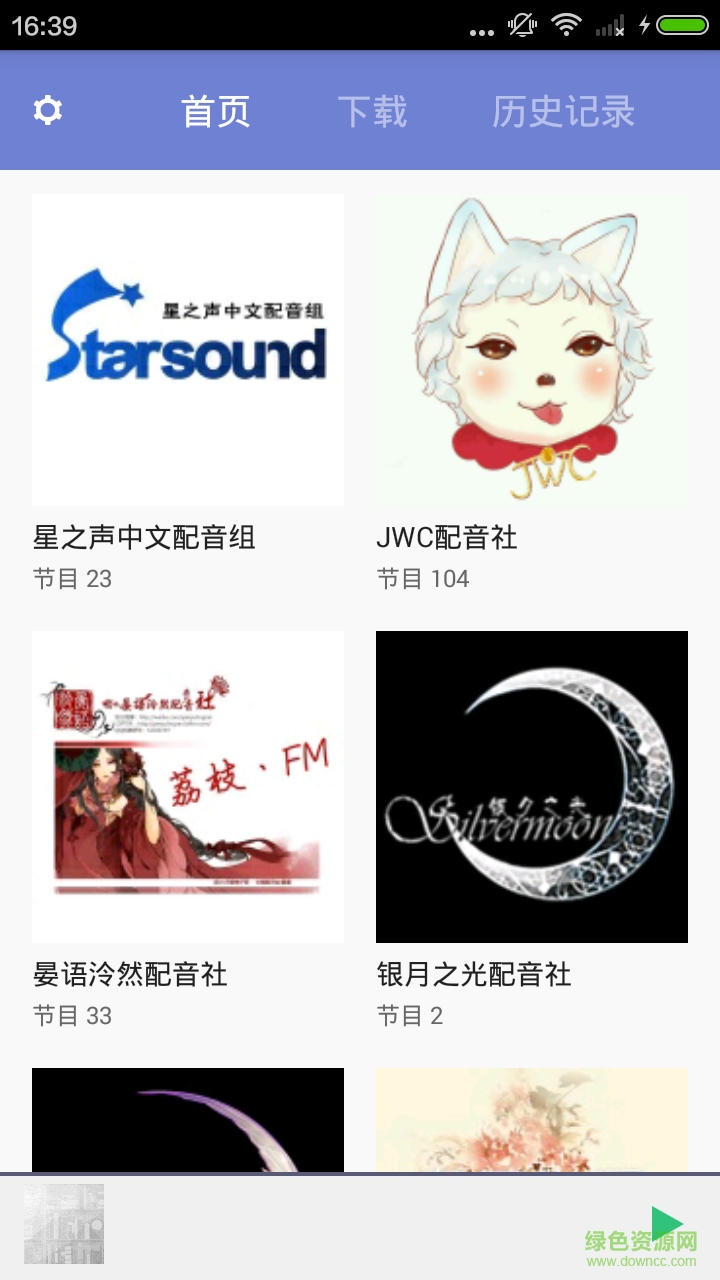Open 星之声中文配音组 group page
The image size is (720, 1280).
(x=187, y=350)
